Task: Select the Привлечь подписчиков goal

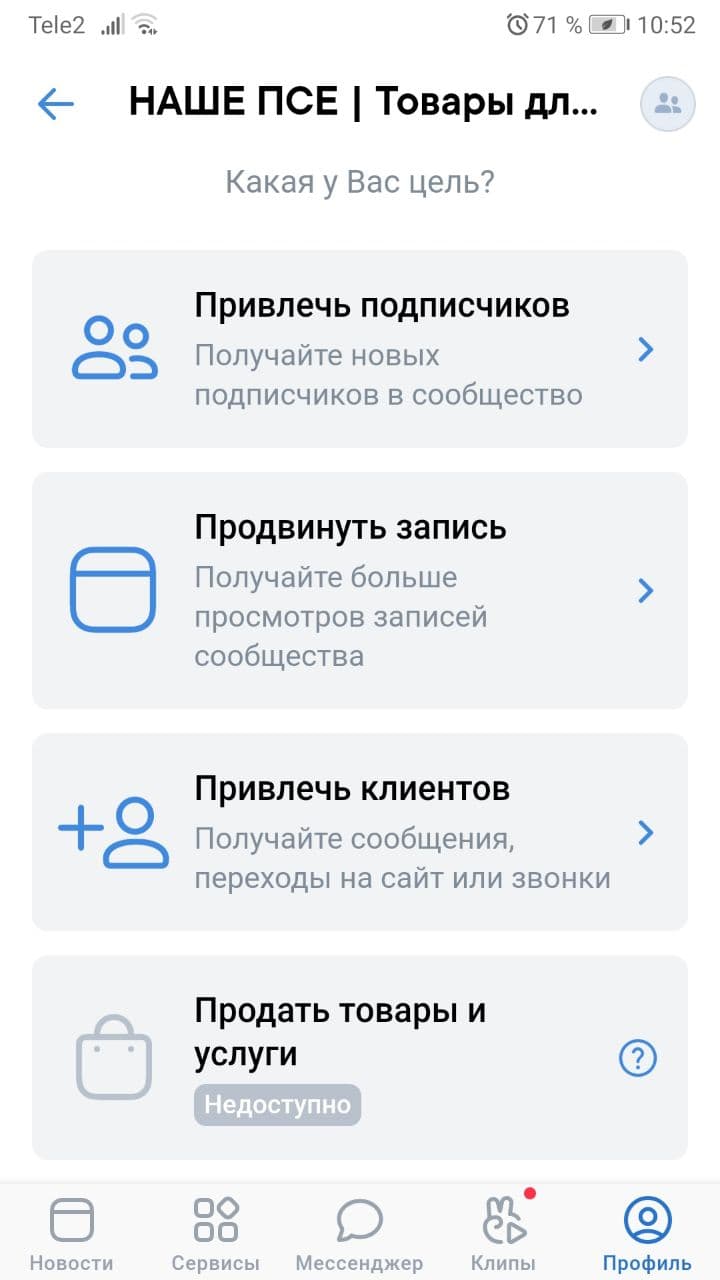Action: (360, 349)
